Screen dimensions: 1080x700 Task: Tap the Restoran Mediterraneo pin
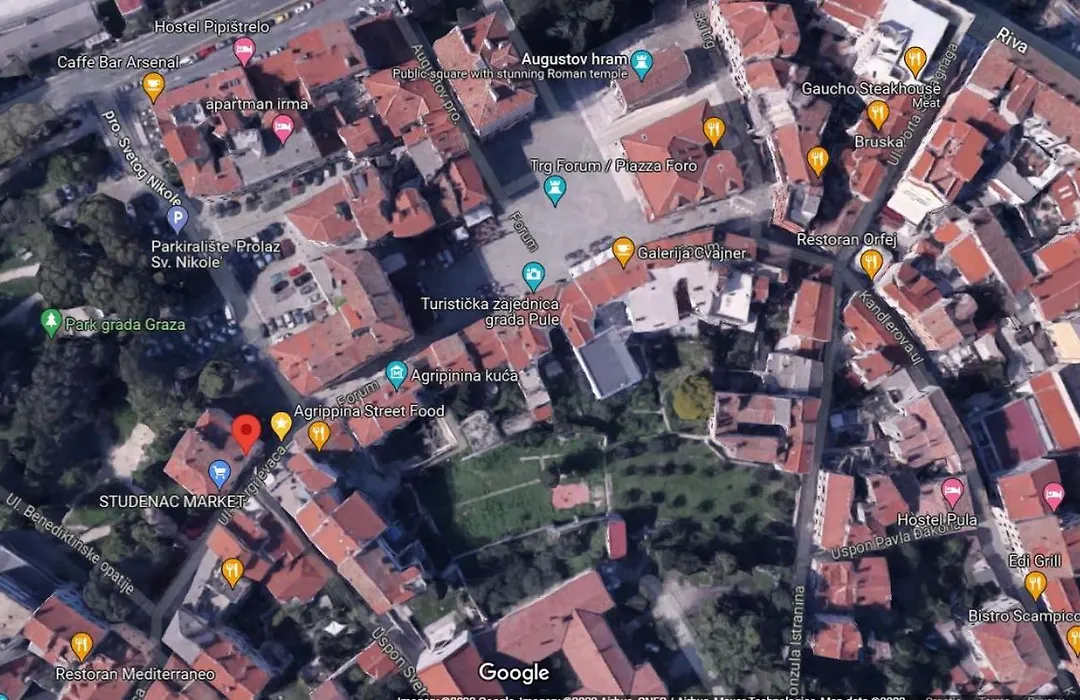(x=82, y=645)
